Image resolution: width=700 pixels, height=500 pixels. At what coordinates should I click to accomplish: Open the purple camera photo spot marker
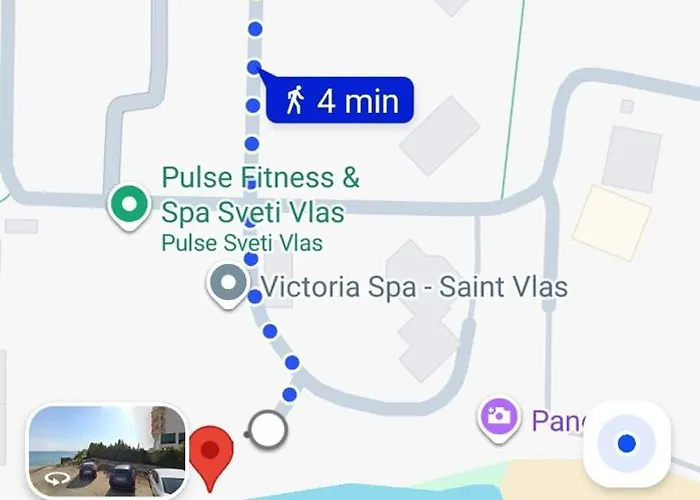pos(497,418)
